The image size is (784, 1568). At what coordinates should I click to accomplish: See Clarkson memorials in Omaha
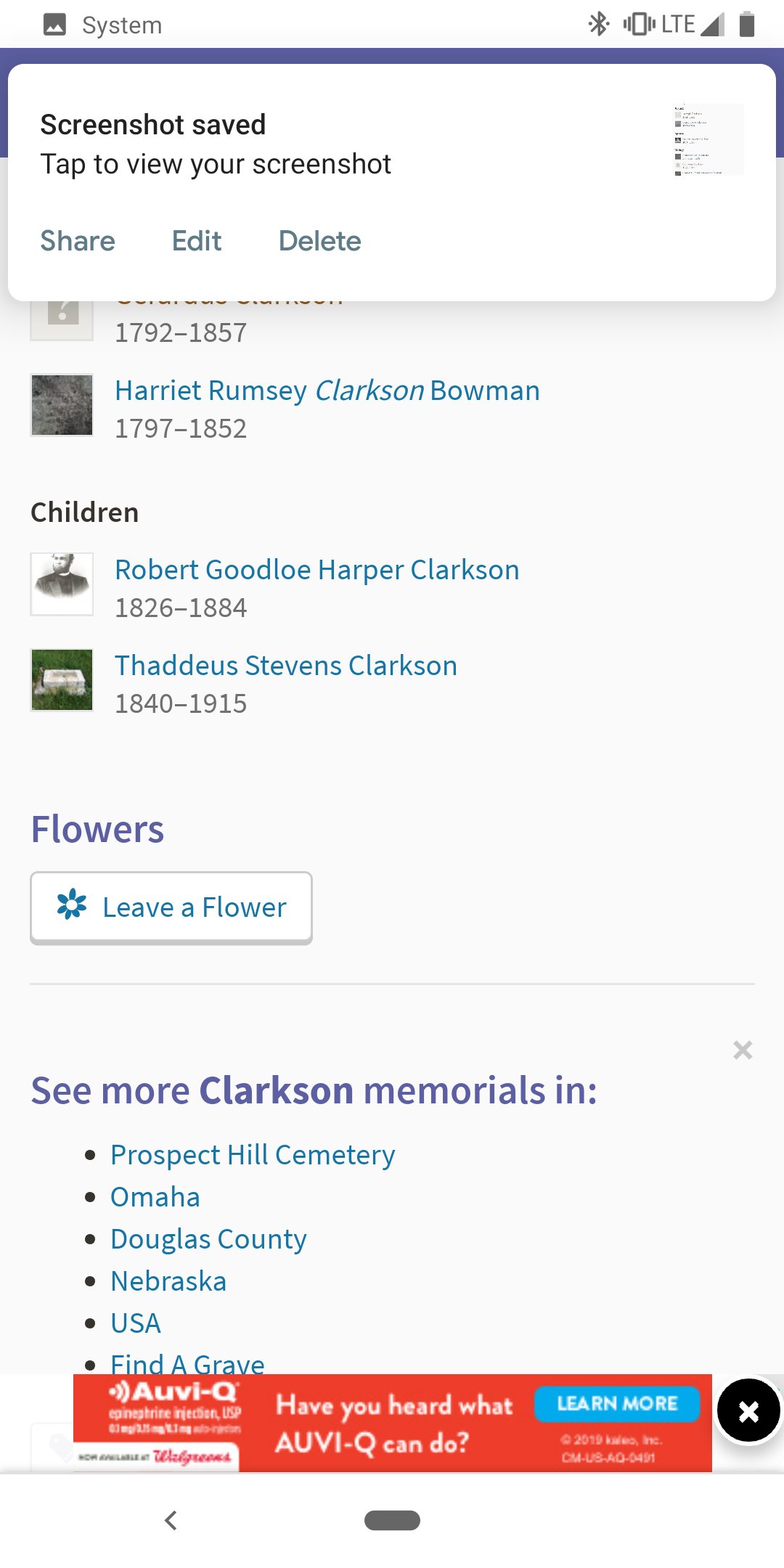pyautogui.click(x=155, y=1196)
